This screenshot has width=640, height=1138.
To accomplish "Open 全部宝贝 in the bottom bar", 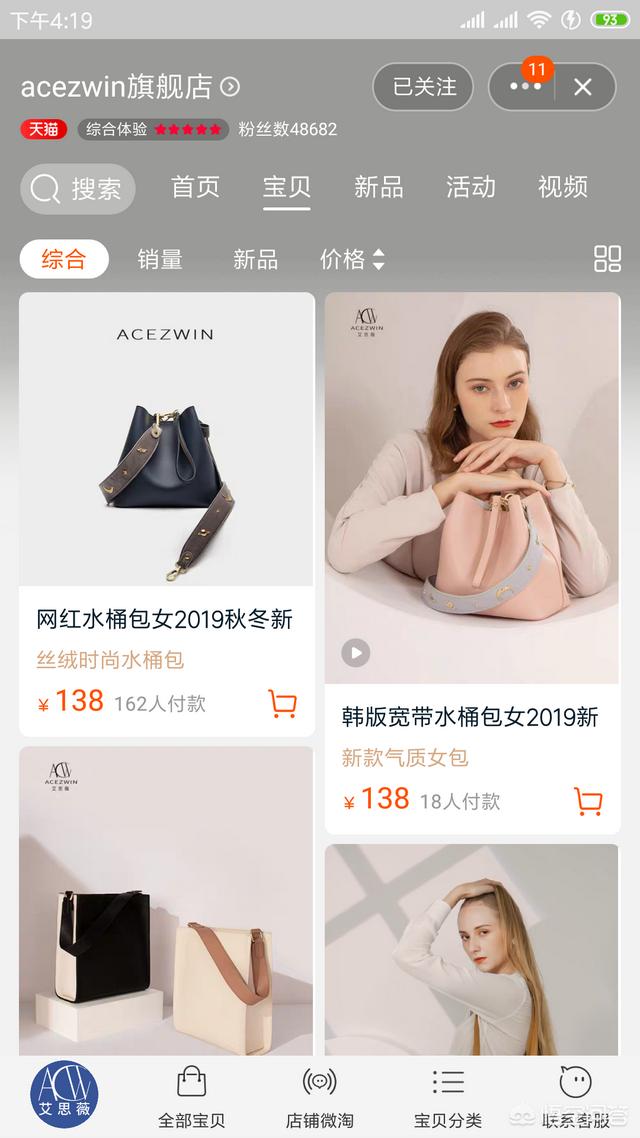I will coord(192,1096).
